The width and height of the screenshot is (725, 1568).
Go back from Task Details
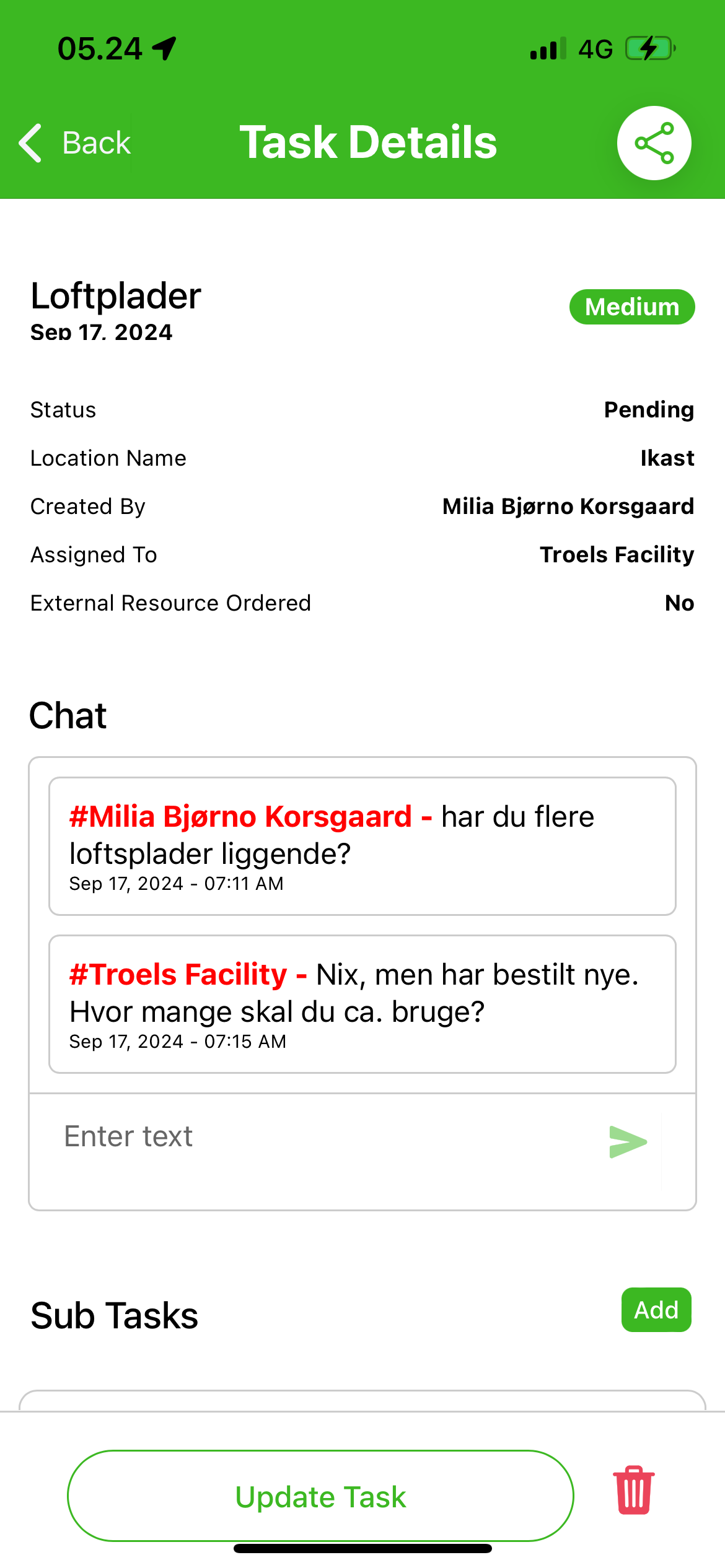[75, 143]
